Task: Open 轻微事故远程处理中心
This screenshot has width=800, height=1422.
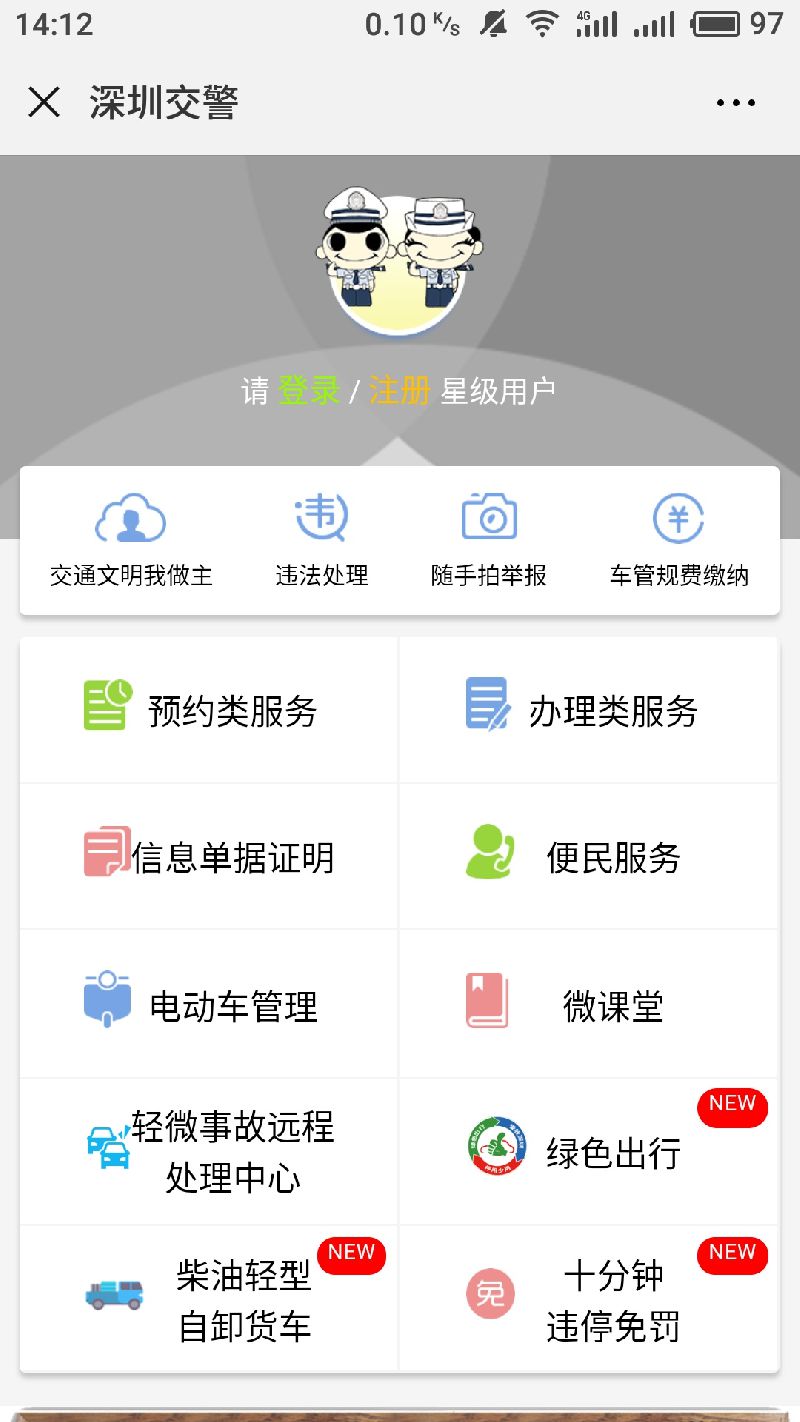Action: pos(209,1152)
